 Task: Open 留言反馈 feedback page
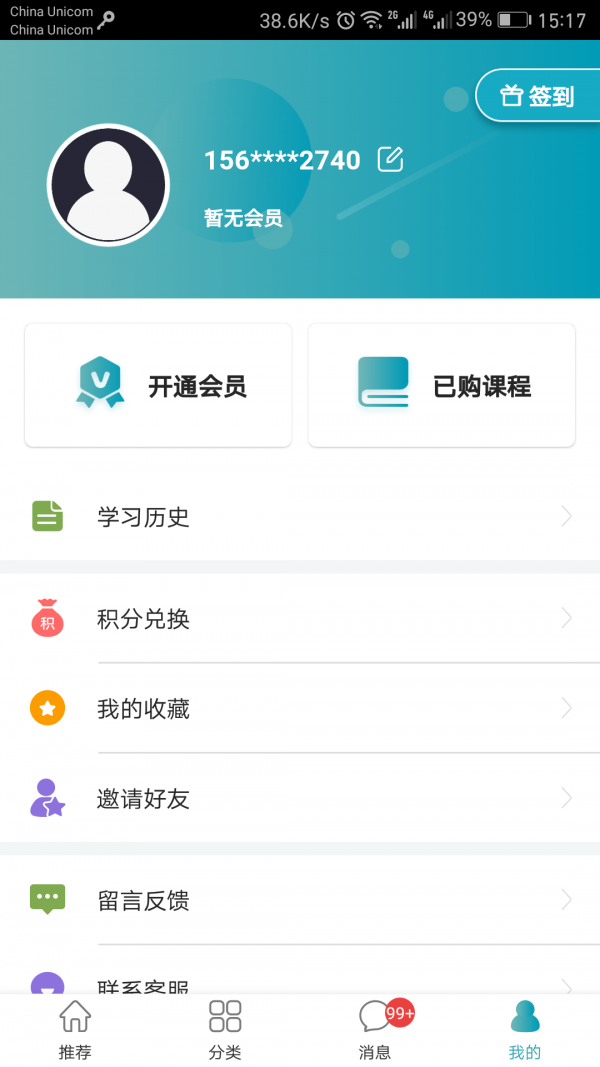300,901
